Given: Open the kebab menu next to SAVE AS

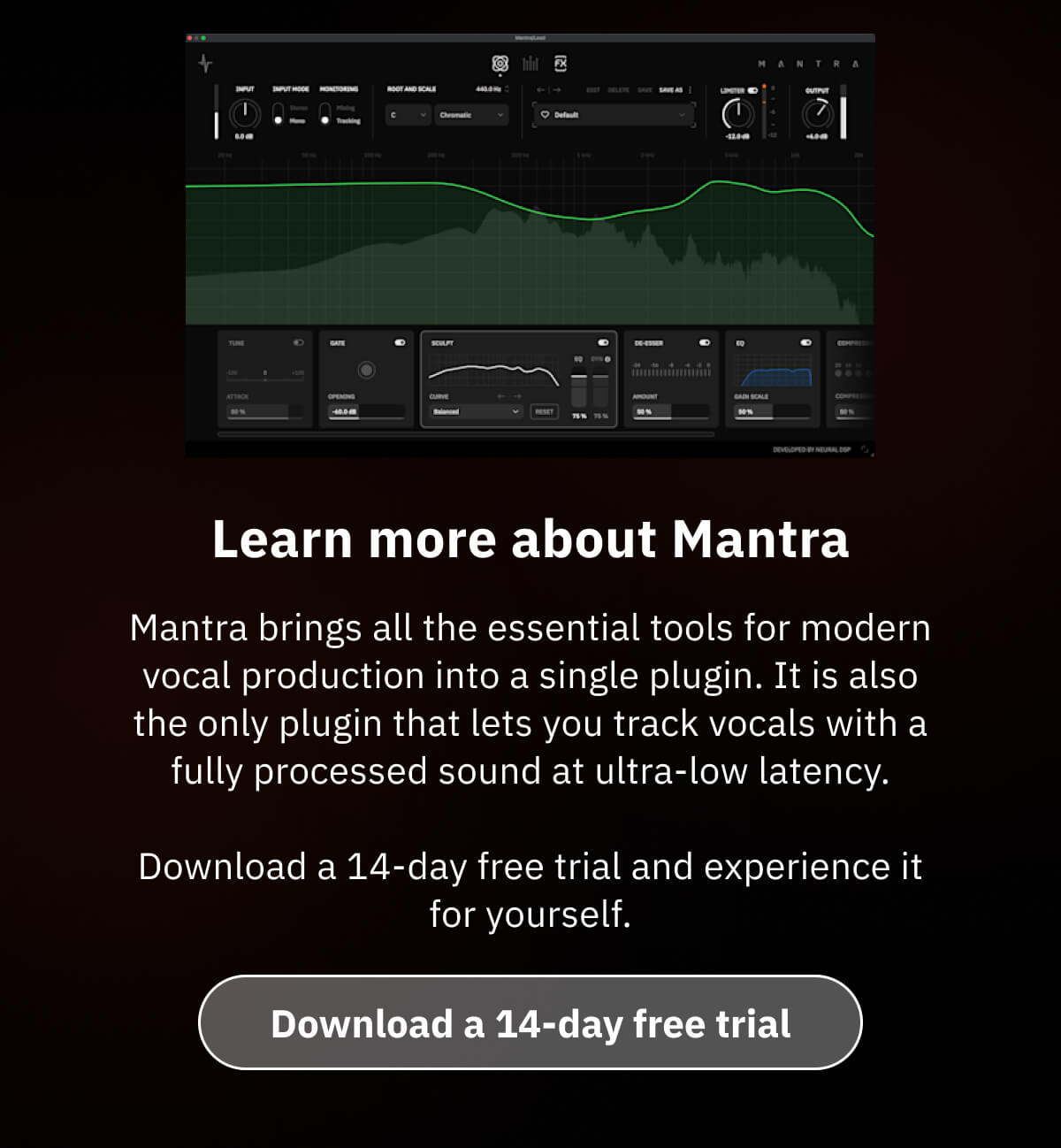Looking at the screenshot, I should coord(690,89).
